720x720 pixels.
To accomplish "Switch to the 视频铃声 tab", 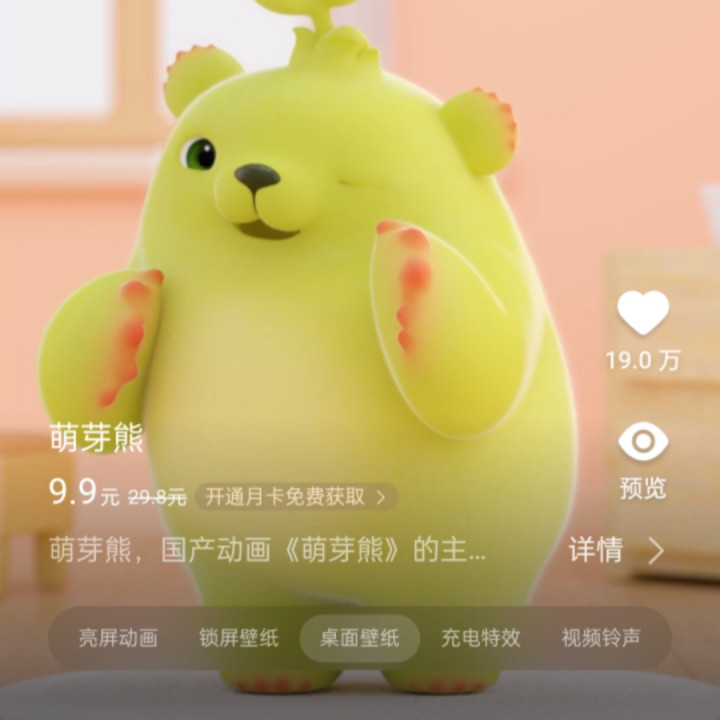I will (x=600, y=638).
